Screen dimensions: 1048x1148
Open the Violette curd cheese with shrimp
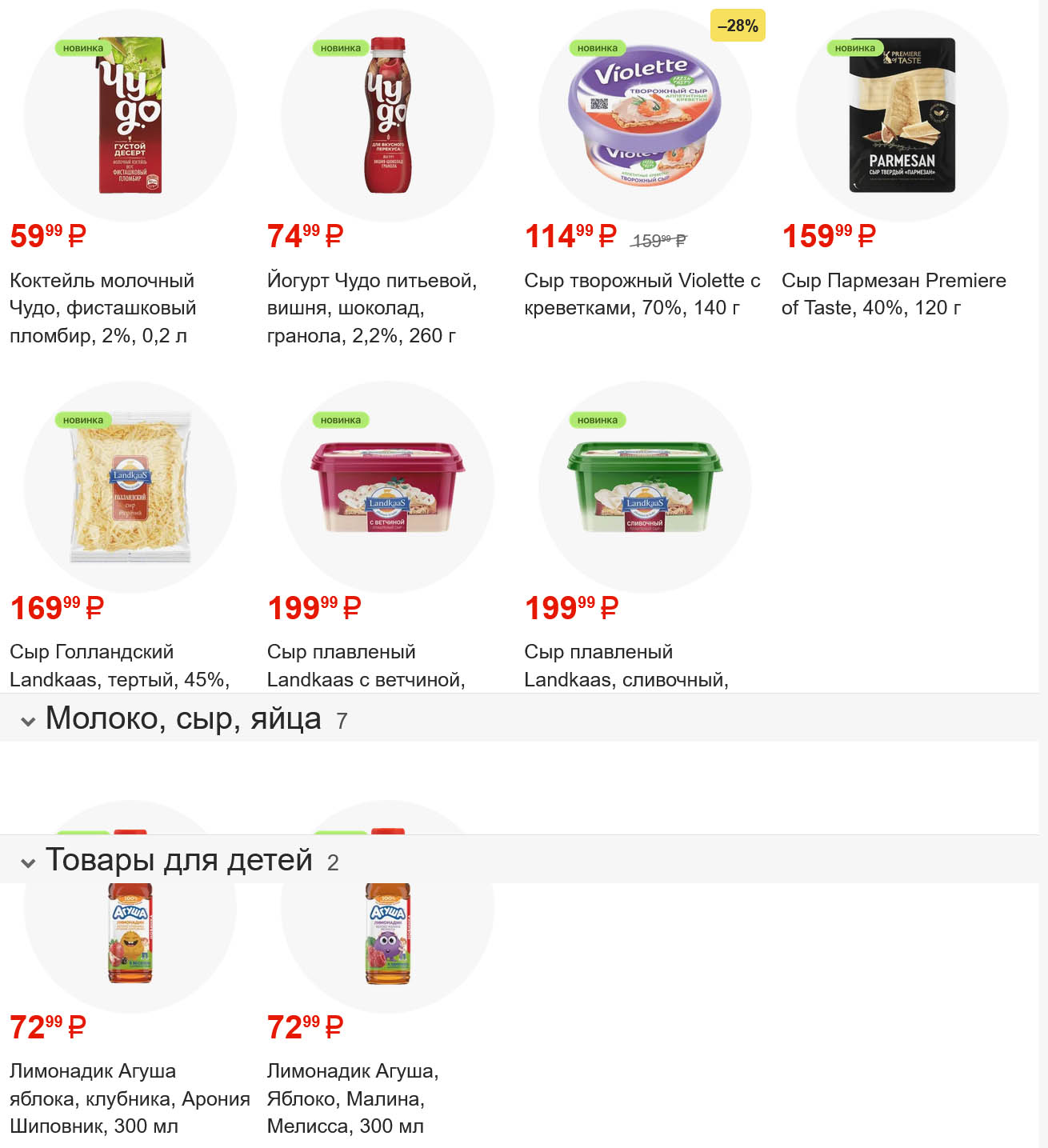[x=645, y=116]
